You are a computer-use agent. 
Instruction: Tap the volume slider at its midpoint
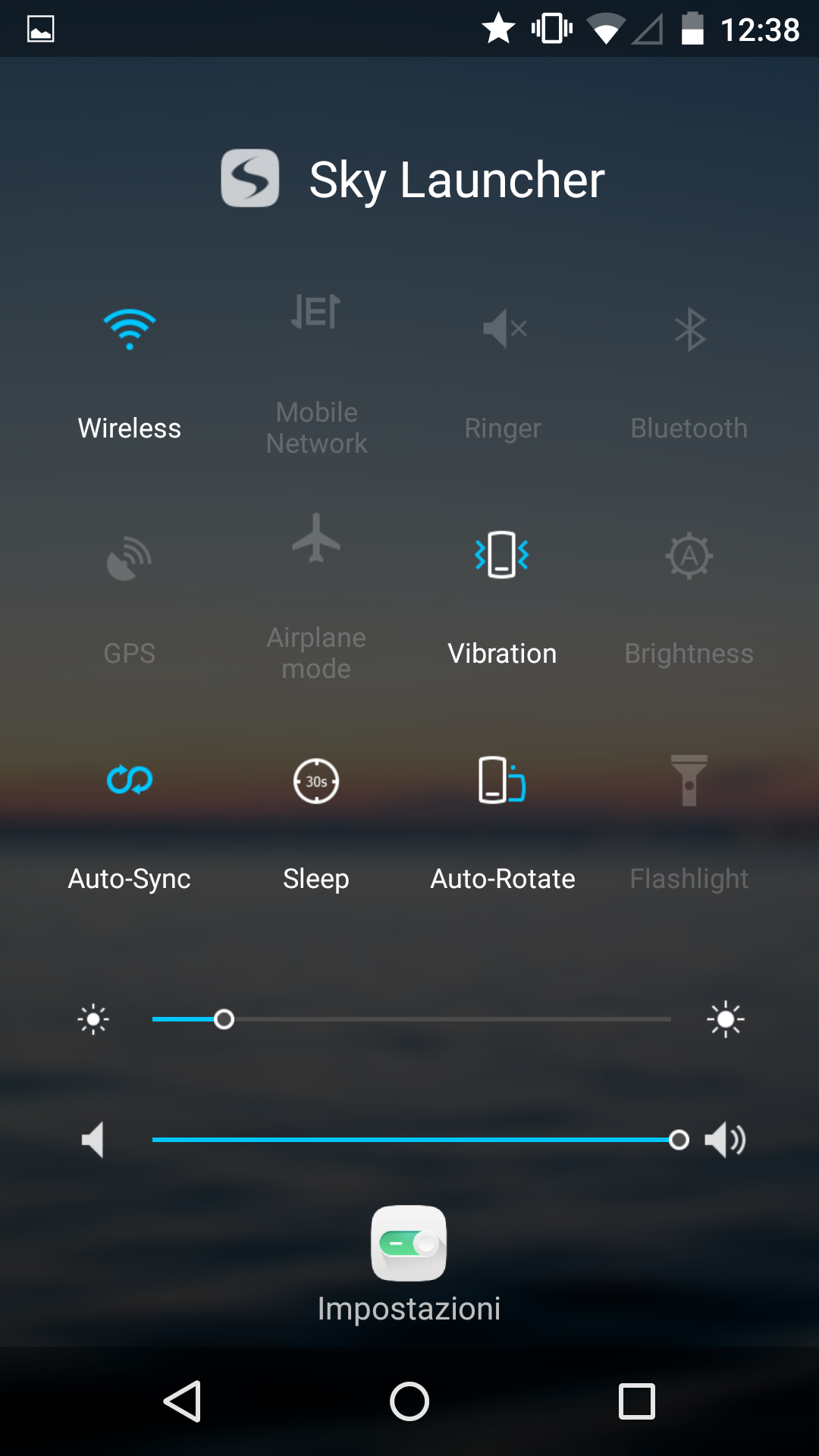(x=416, y=1140)
